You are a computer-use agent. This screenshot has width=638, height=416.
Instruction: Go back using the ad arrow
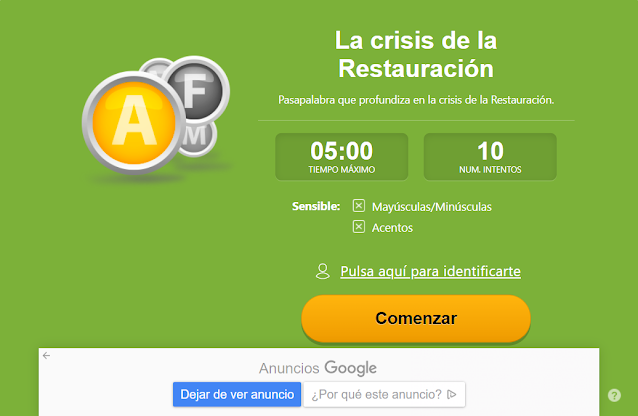(x=47, y=355)
